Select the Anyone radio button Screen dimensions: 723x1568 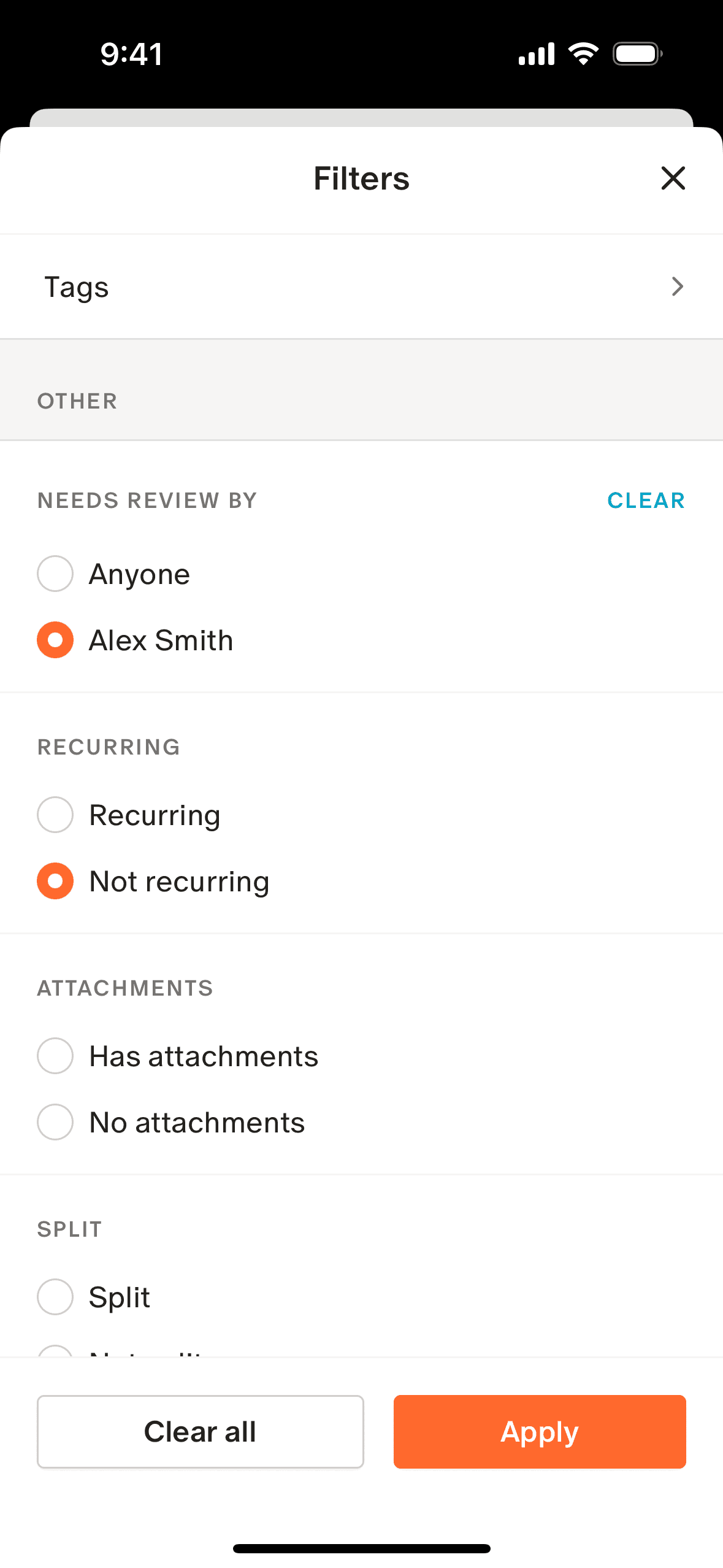55,574
